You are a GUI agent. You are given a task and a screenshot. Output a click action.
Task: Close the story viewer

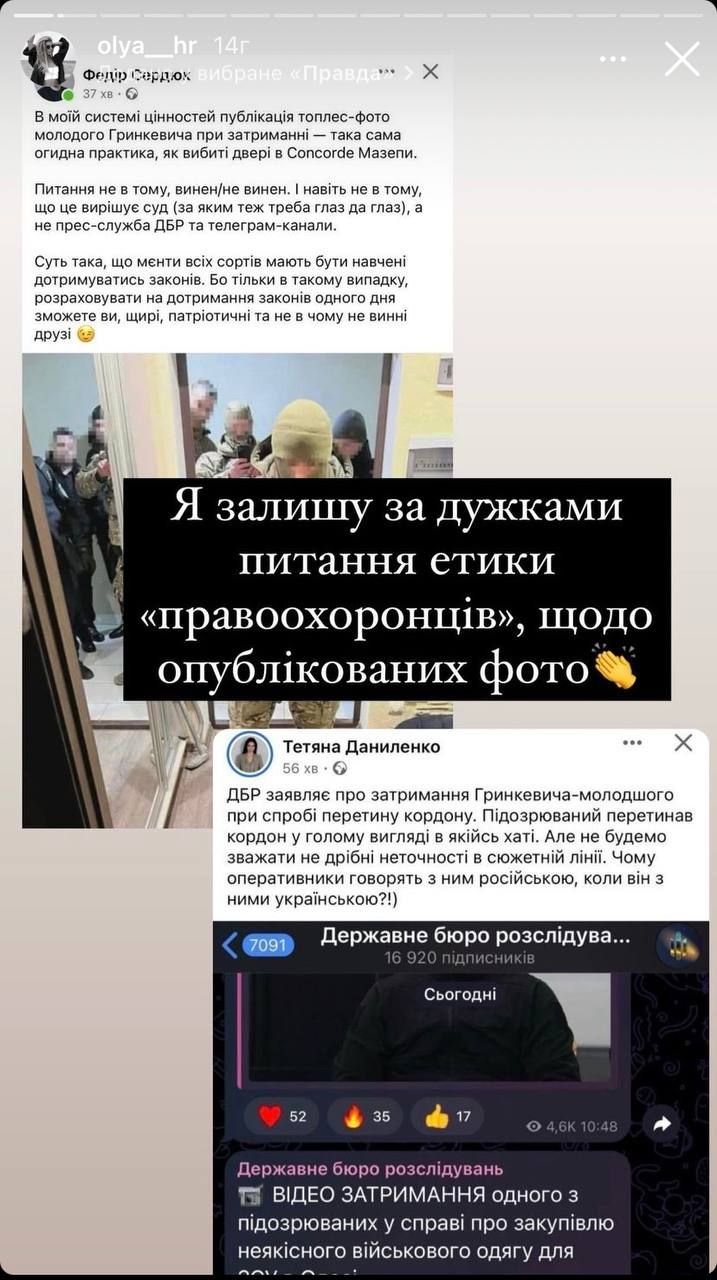[682, 59]
